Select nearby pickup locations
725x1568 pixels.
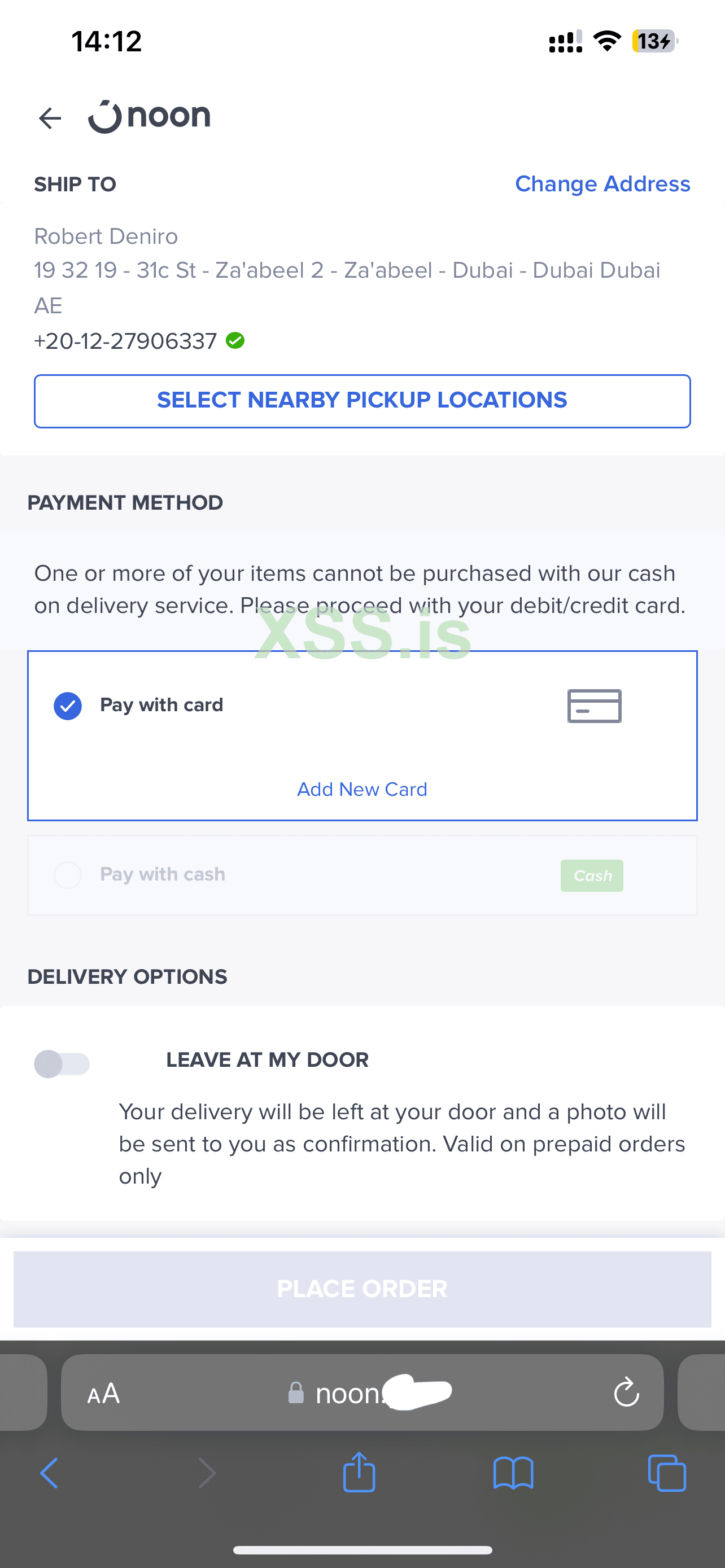coord(362,401)
